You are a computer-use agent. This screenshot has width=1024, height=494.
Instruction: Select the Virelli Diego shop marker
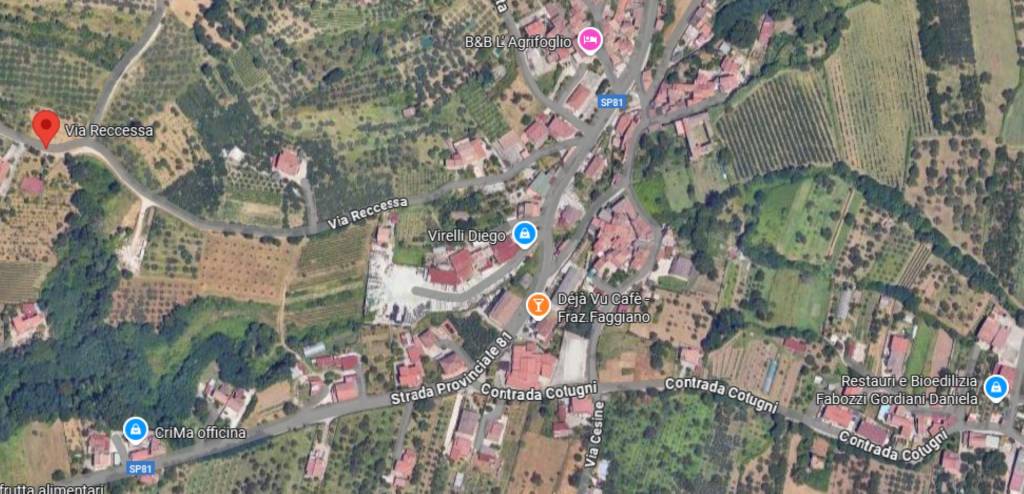[523, 235]
